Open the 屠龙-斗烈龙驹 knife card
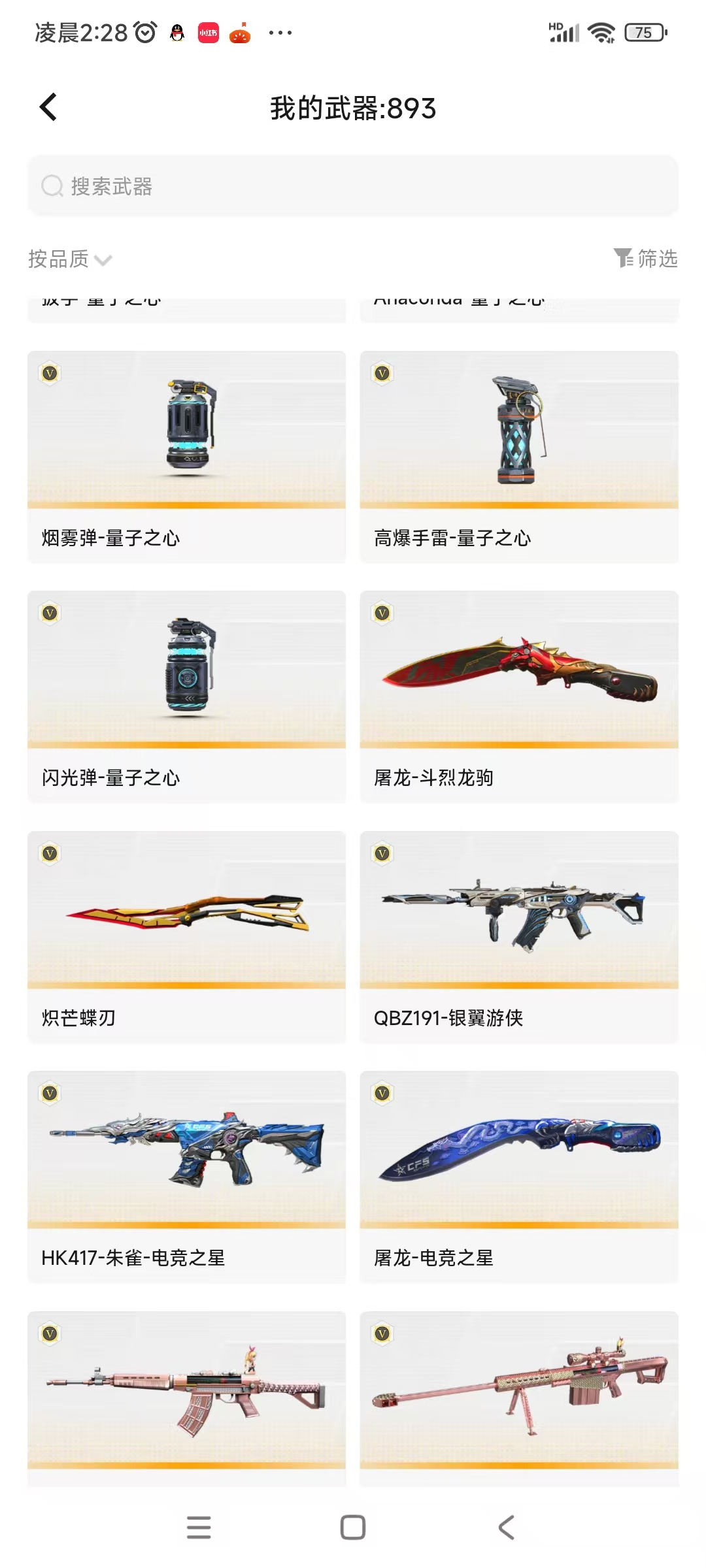The width and height of the screenshot is (706, 1568). click(x=519, y=696)
